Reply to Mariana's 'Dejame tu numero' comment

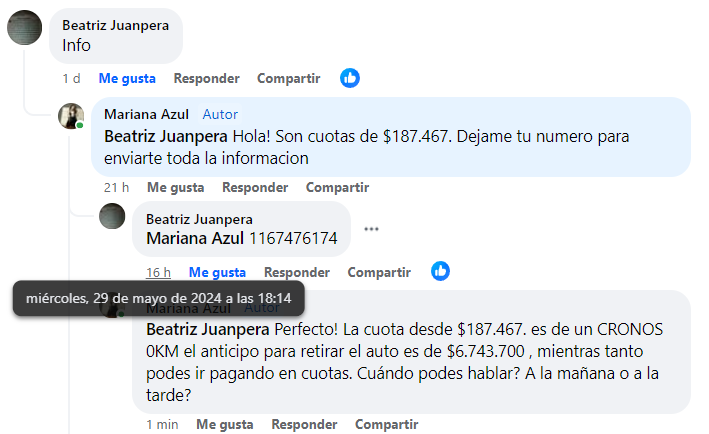coord(255,187)
